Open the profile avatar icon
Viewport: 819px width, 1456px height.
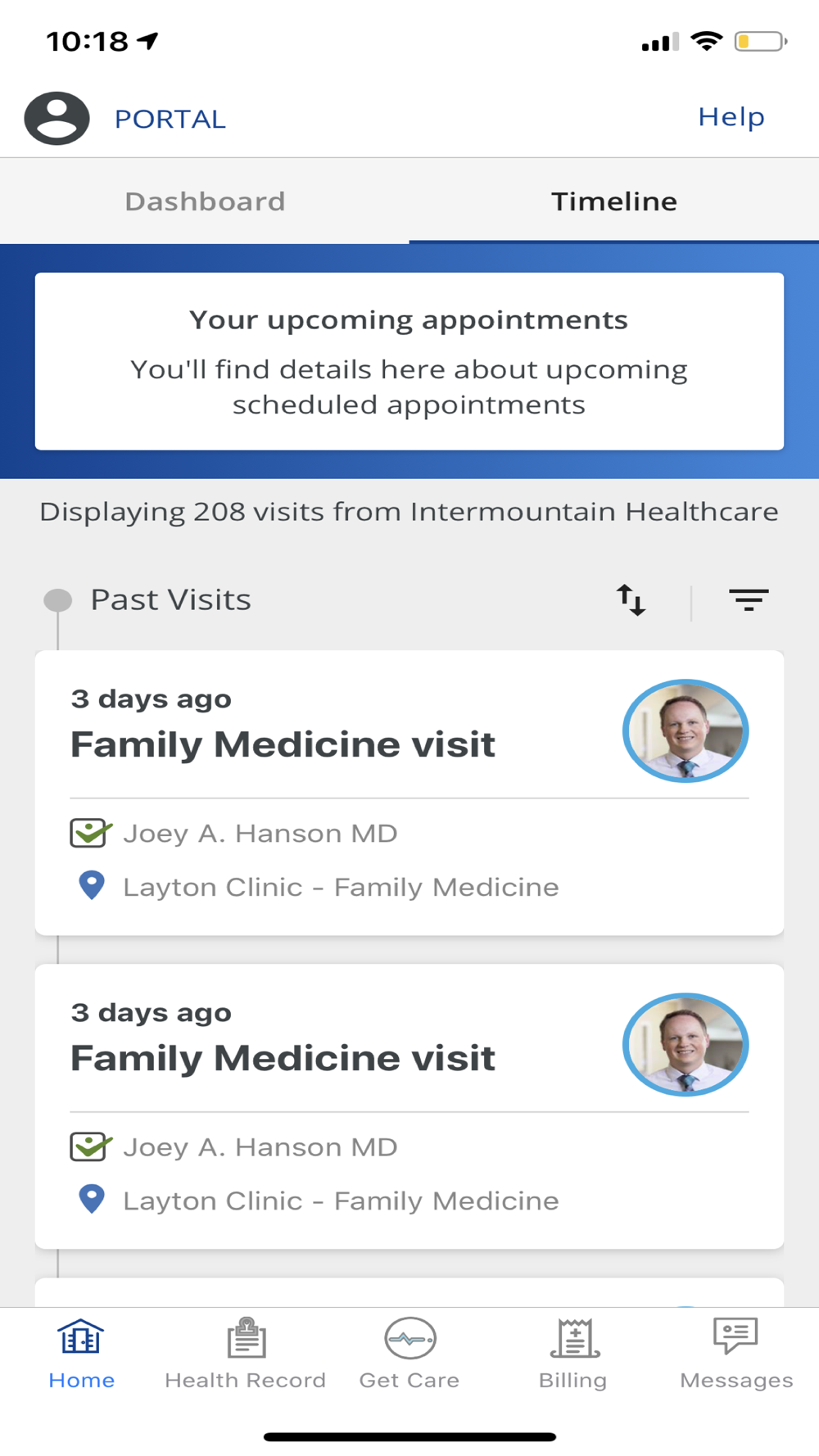(57, 119)
